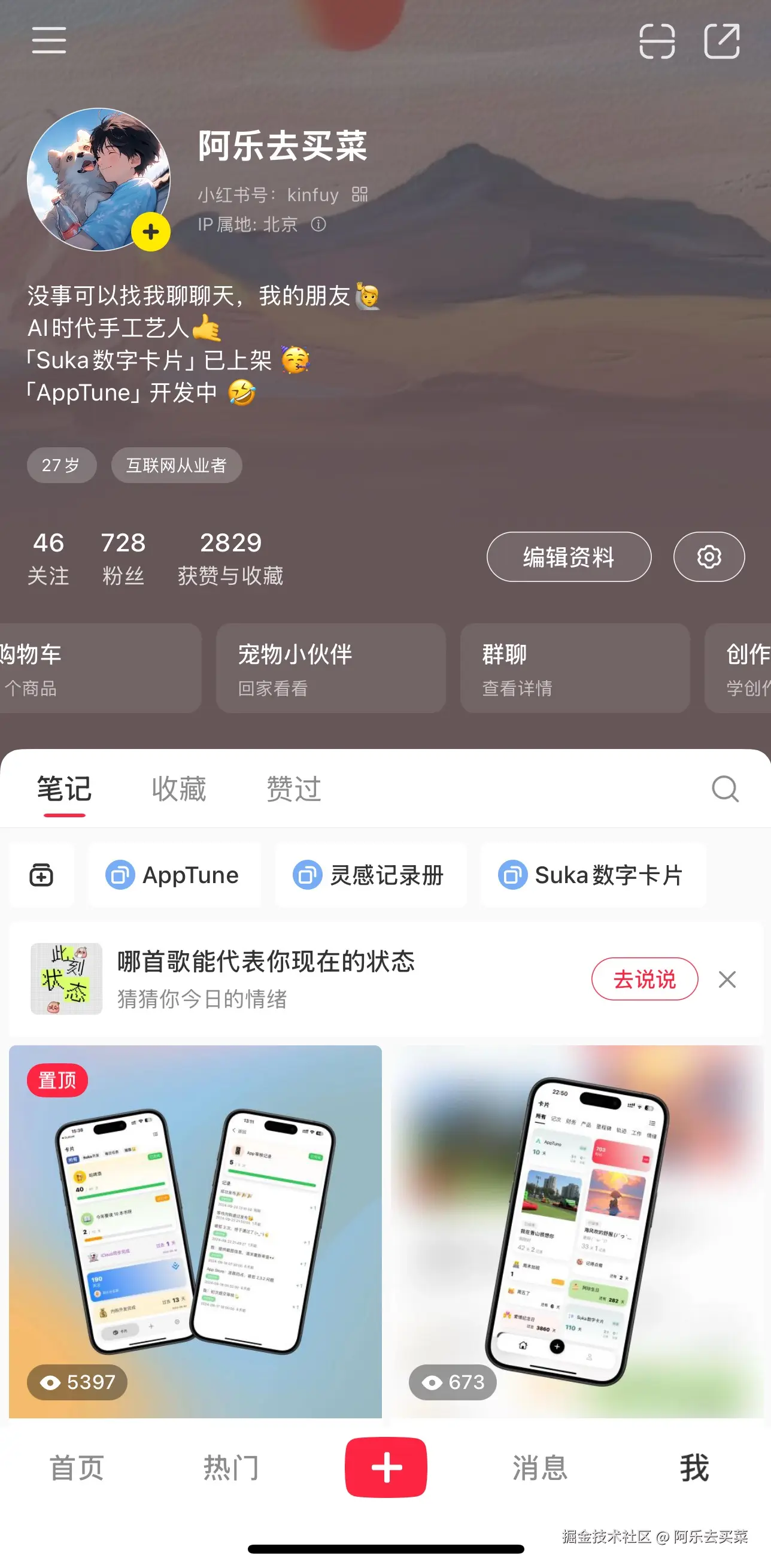Open the 群聊 group chat card
This screenshot has height=1568, width=771.
pos(575,668)
